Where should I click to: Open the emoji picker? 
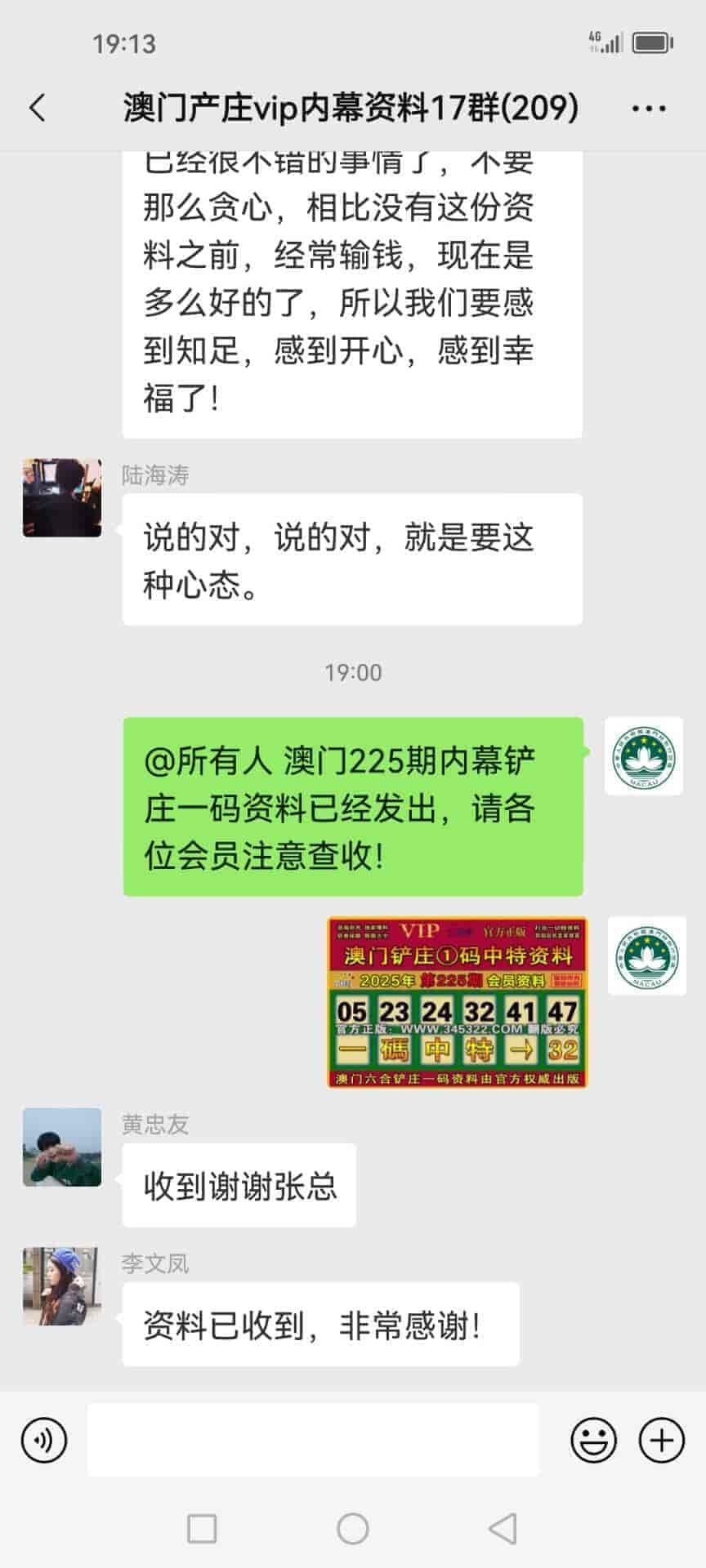593,1440
